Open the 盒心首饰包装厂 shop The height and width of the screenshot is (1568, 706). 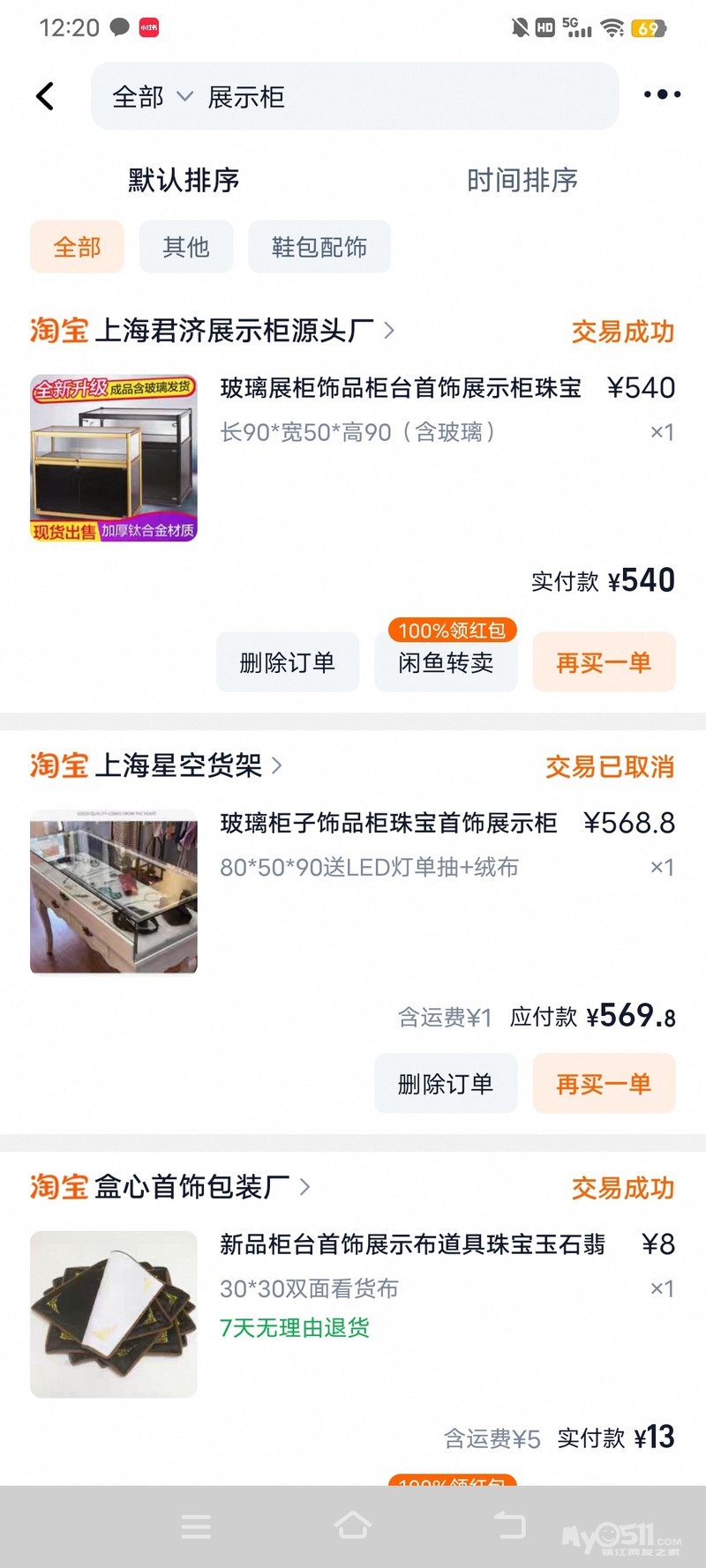(192, 1187)
